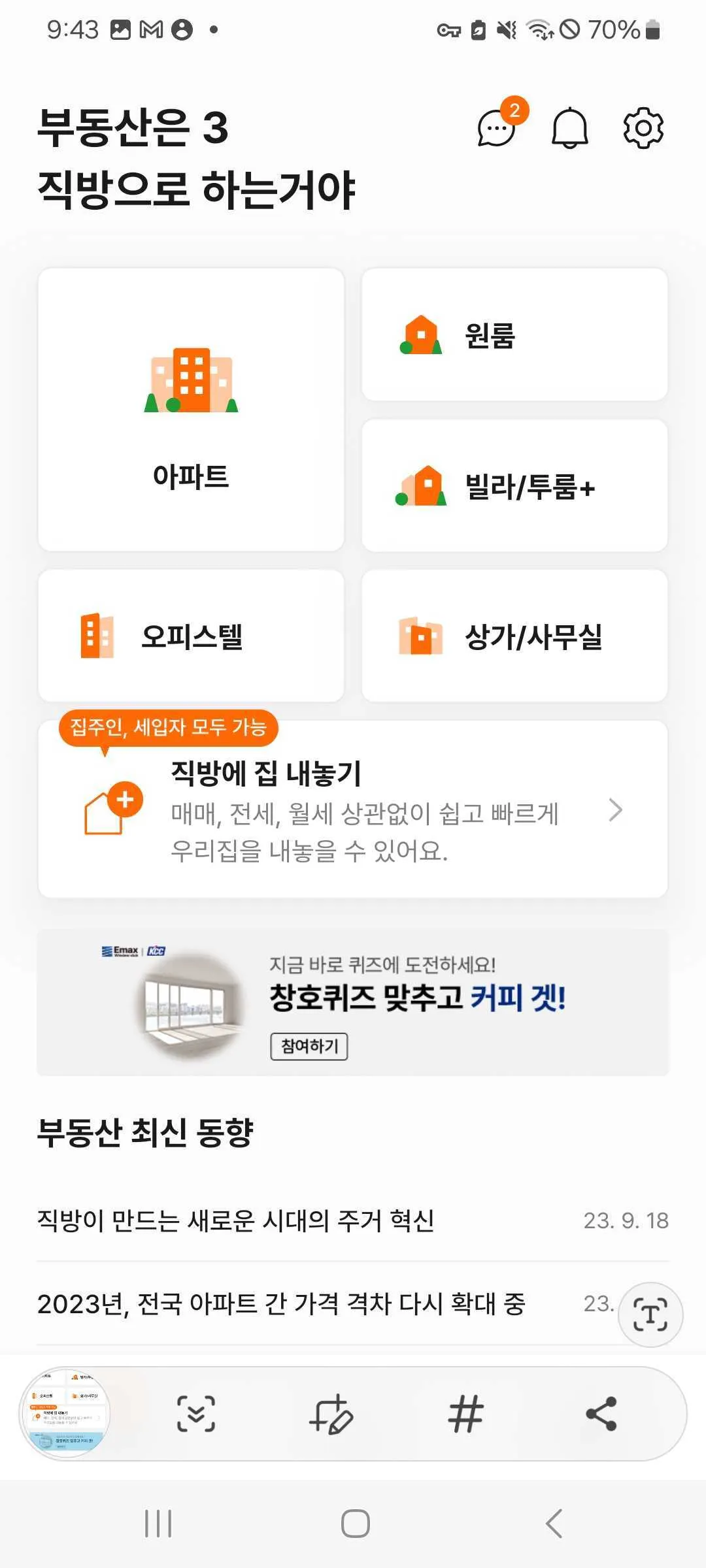The image size is (706, 1568).
Task: Tap 참여하기 on the 창호퀴즈 banner
Action: (309, 1046)
